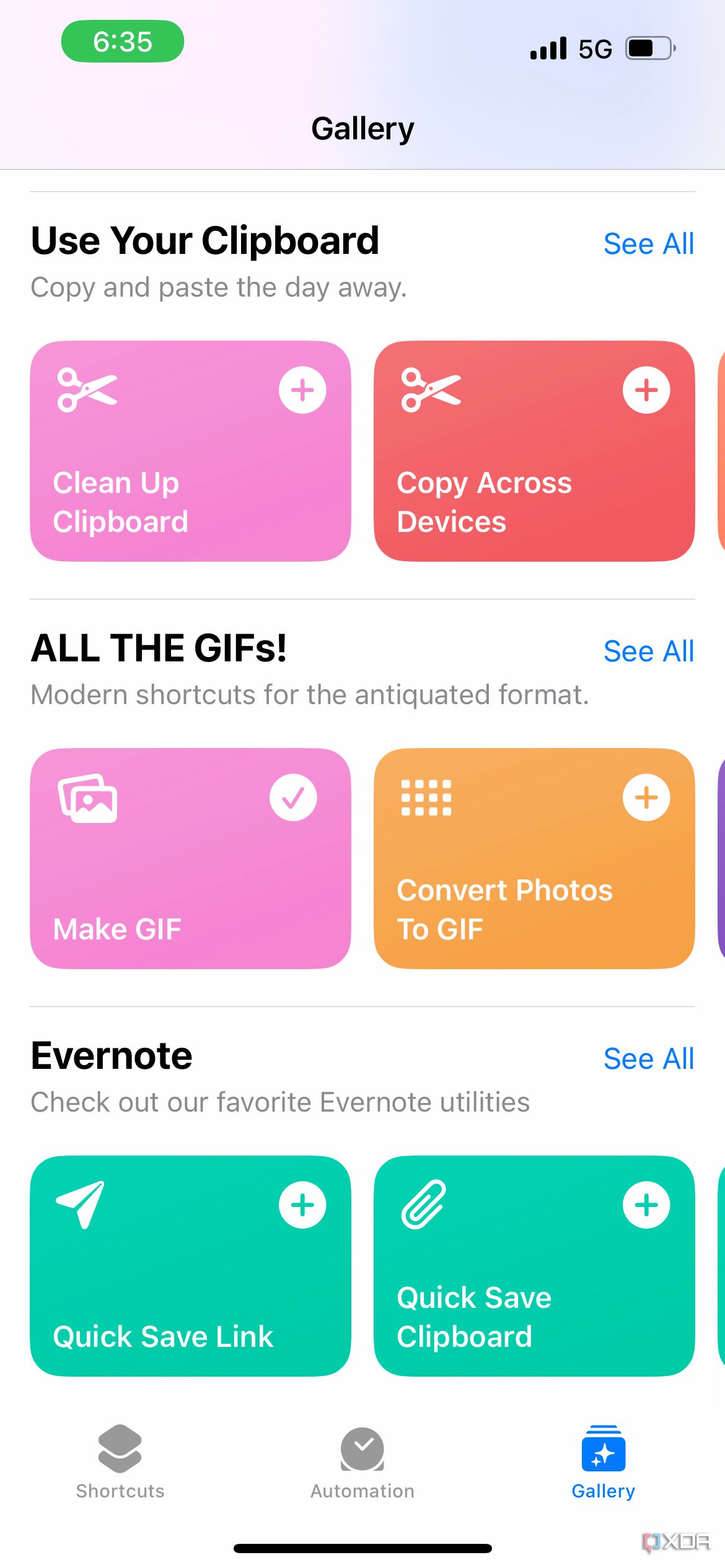Add Copy Across Devices with plus icon

pos(646,390)
